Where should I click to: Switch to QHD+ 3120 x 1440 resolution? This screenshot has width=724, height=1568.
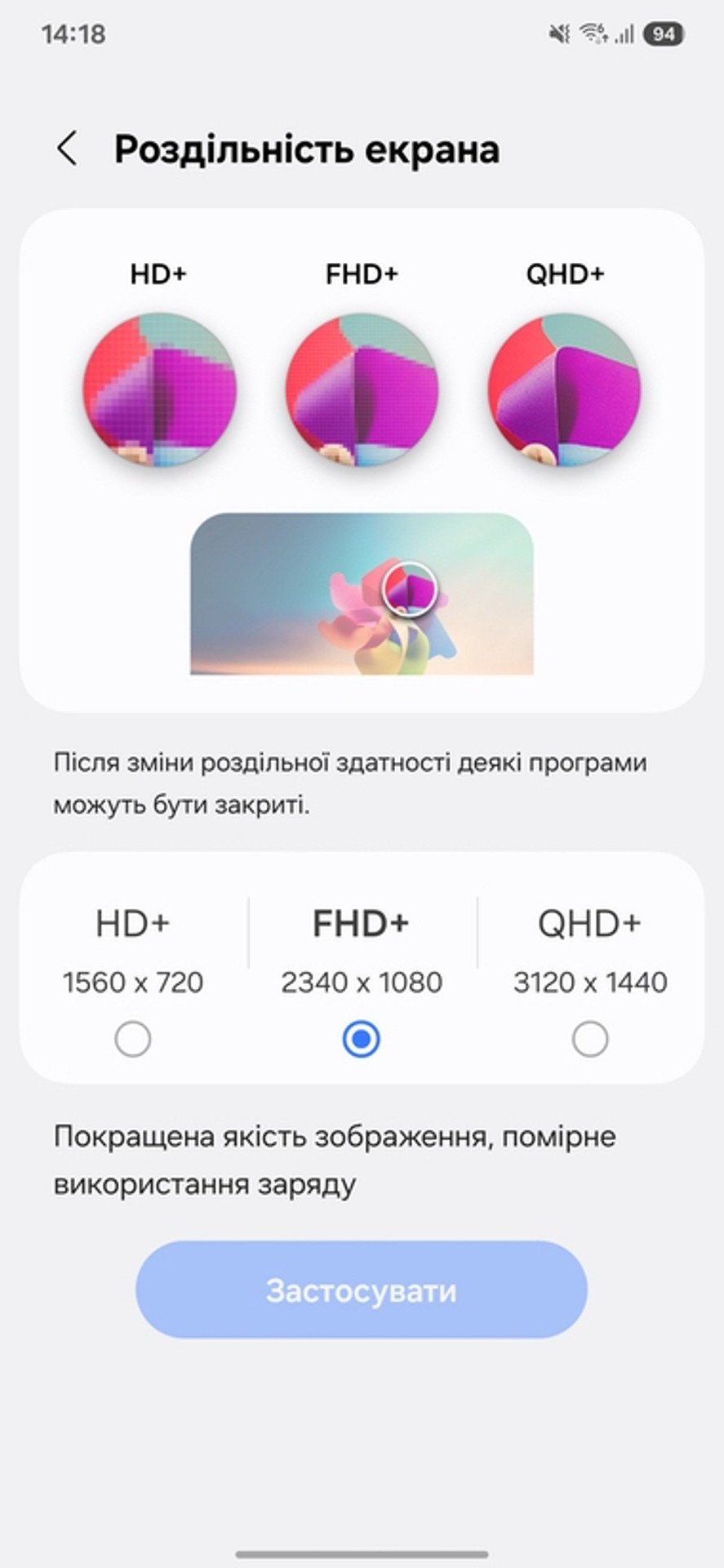tap(589, 1039)
